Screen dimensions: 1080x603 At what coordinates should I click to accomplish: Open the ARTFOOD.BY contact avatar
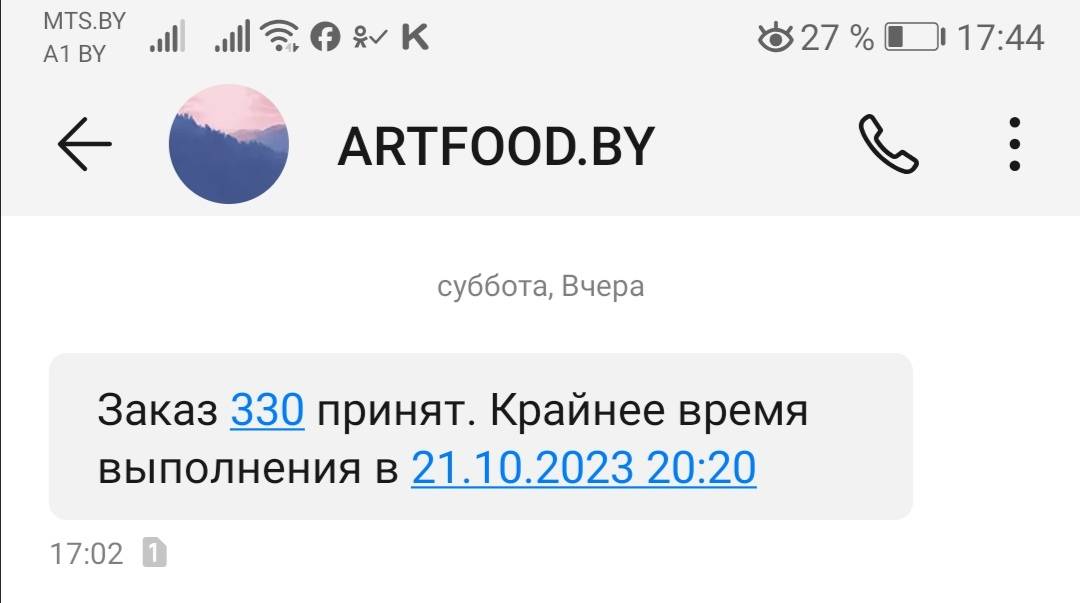(x=229, y=145)
